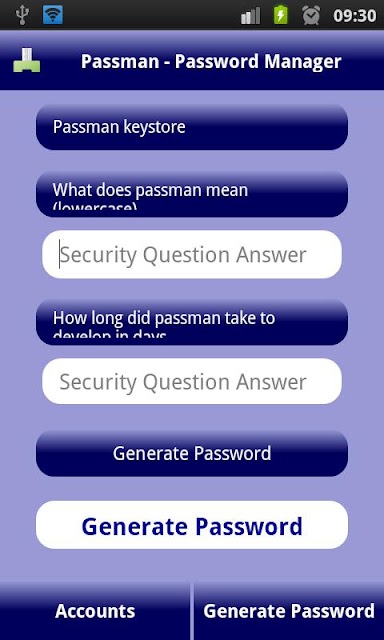
Task: Tap the dark blue Generate Password button
Action: click(192, 453)
